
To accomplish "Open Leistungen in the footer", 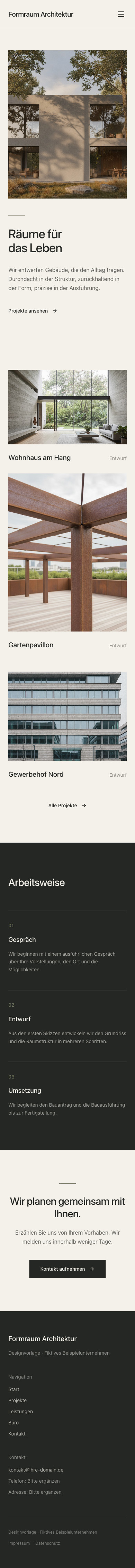I will pos(21,1412).
